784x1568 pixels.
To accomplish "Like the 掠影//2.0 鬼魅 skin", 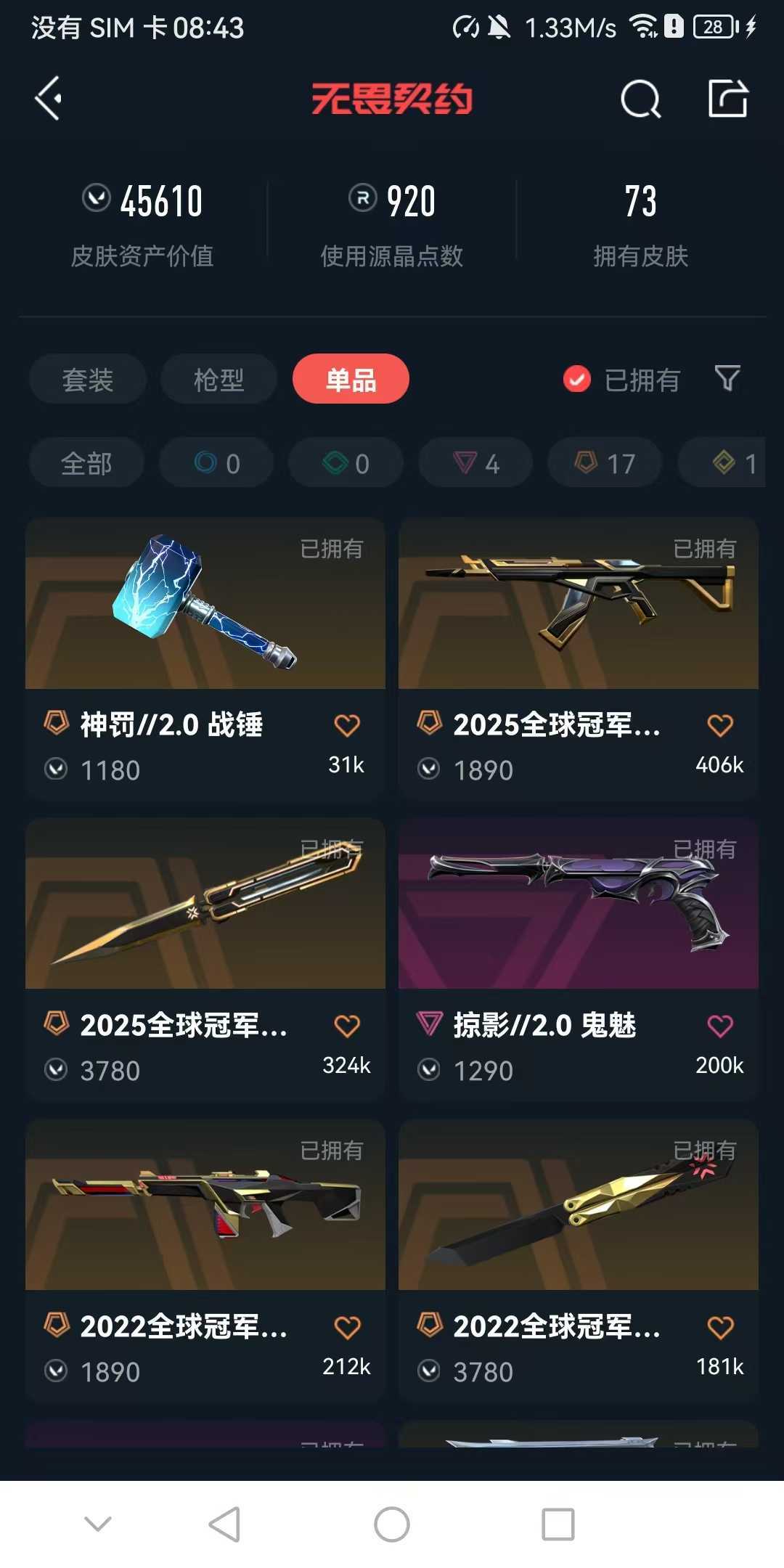I will pos(720,1026).
